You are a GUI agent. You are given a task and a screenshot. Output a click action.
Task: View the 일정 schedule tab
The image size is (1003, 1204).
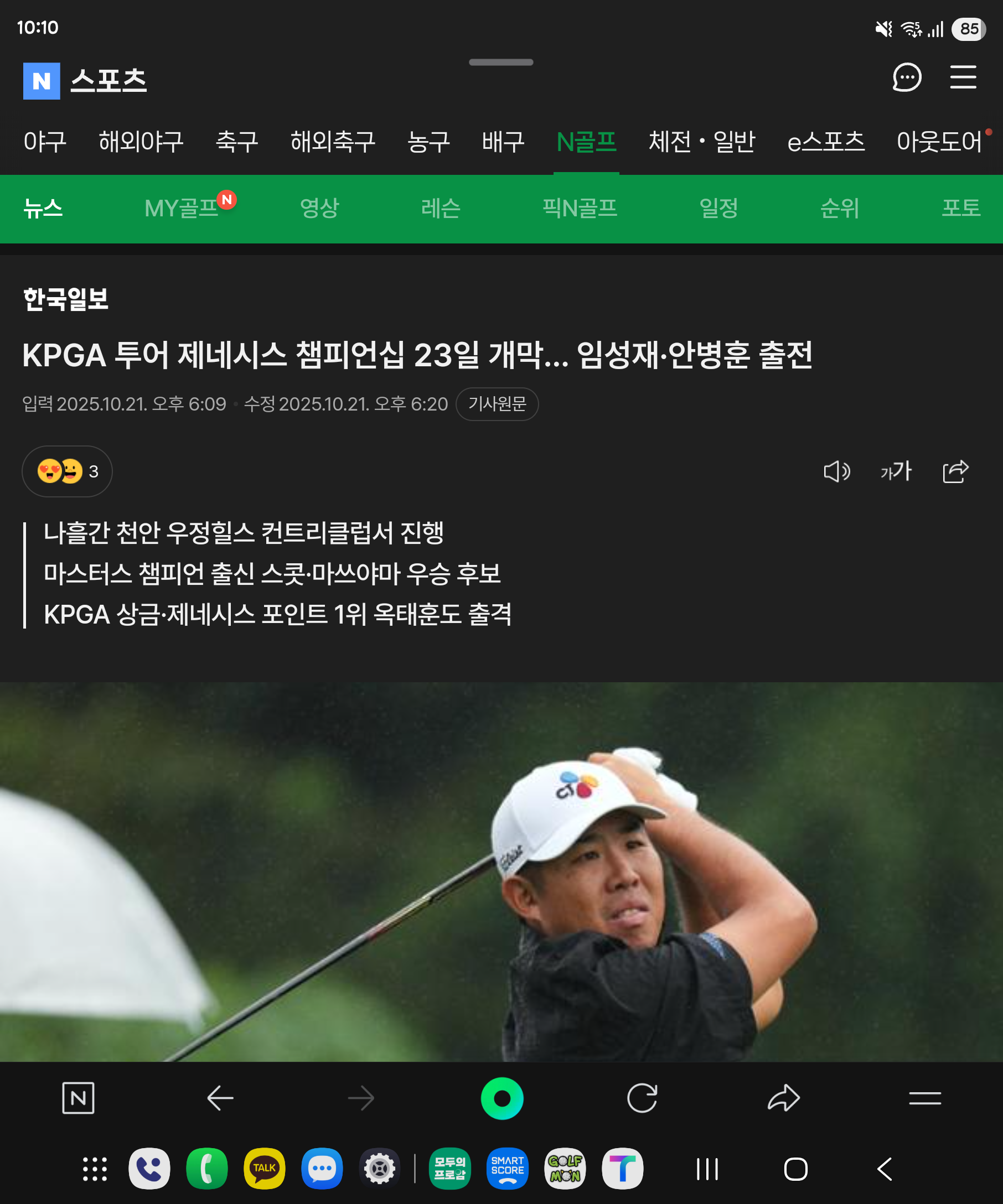pyautogui.click(x=718, y=208)
